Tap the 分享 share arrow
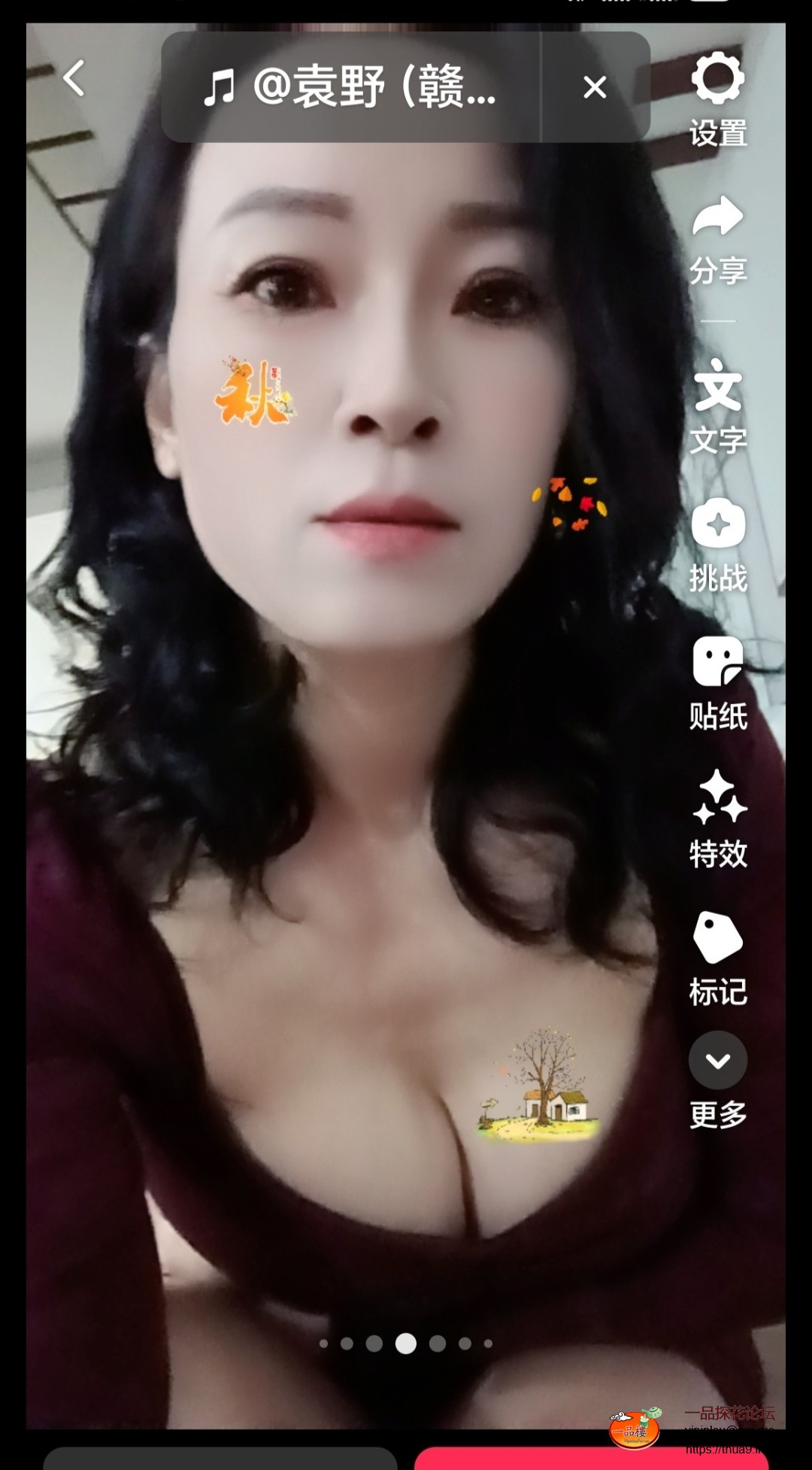The image size is (812, 1470). pyautogui.click(x=718, y=237)
